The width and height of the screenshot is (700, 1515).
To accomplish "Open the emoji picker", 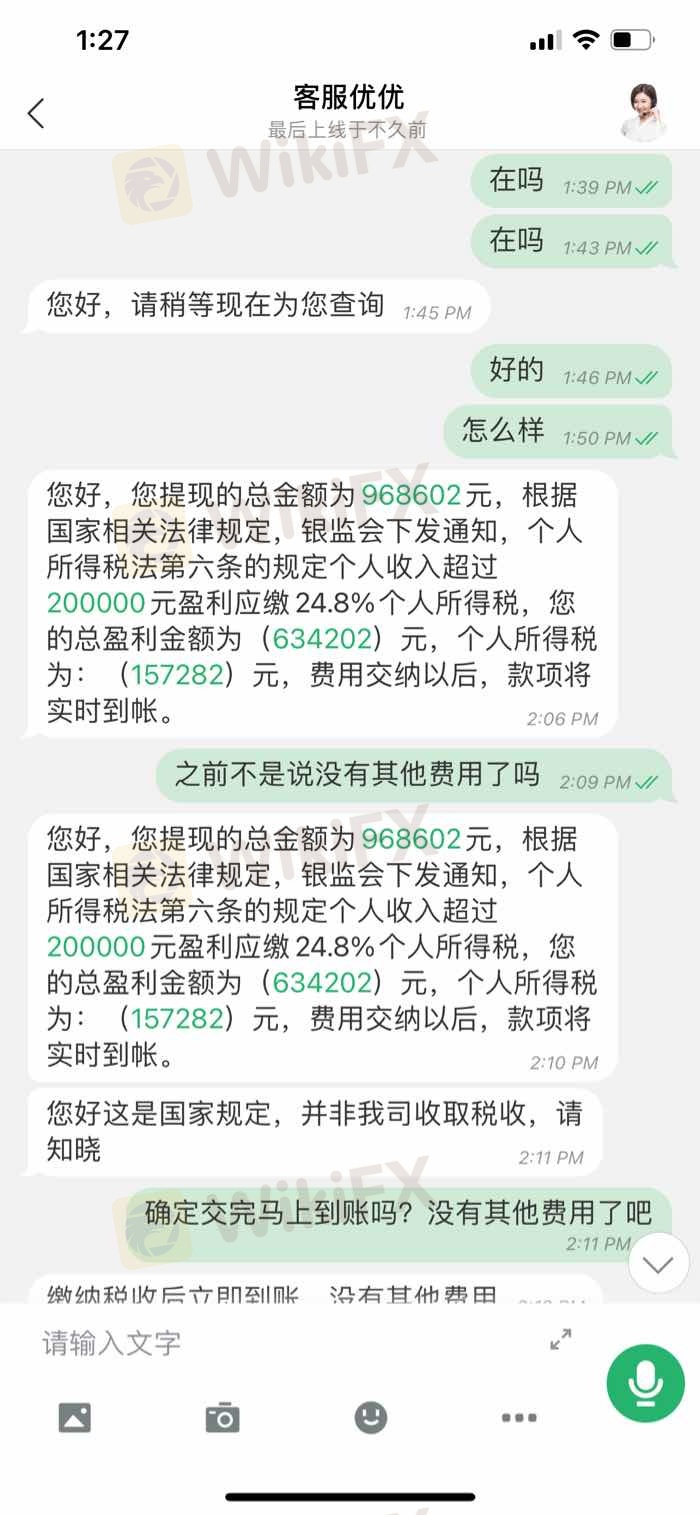I will pyautogui.click(x=371, y=1417).
